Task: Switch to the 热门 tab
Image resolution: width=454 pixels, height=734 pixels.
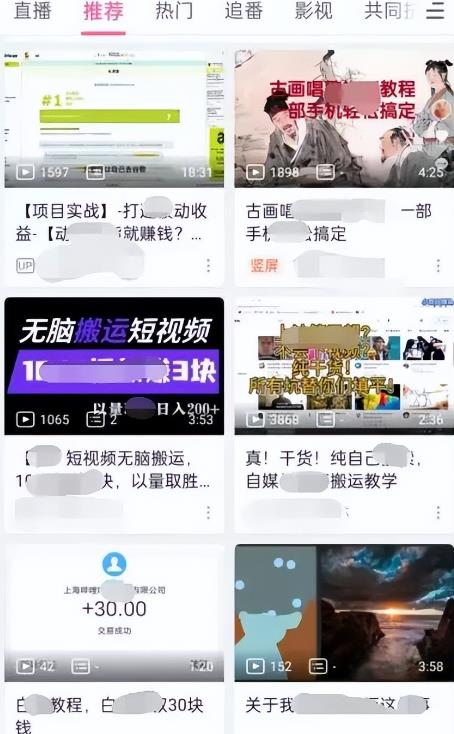Action: (174, 11)
